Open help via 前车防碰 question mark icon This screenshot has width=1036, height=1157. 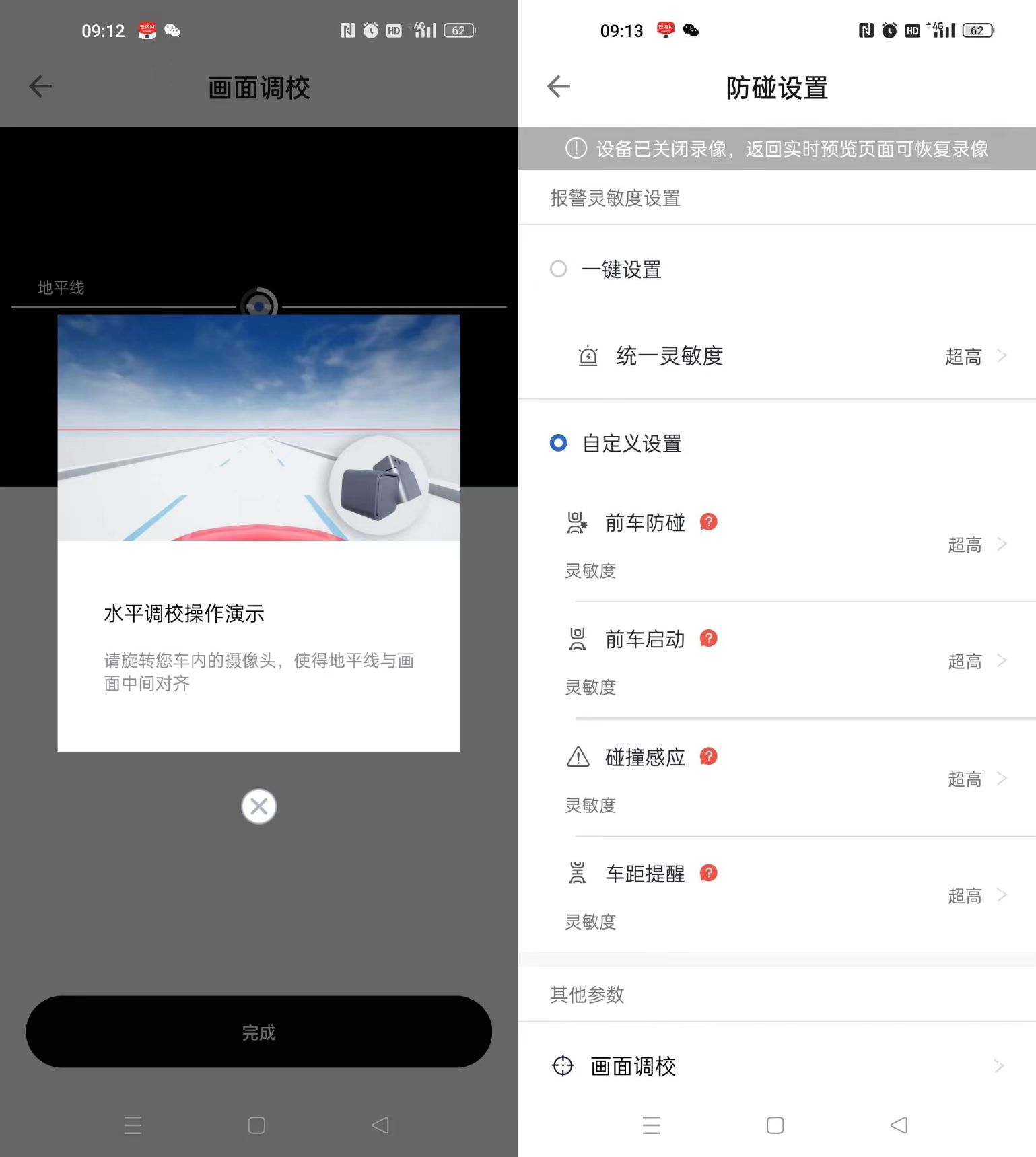[x=707, y=522]
